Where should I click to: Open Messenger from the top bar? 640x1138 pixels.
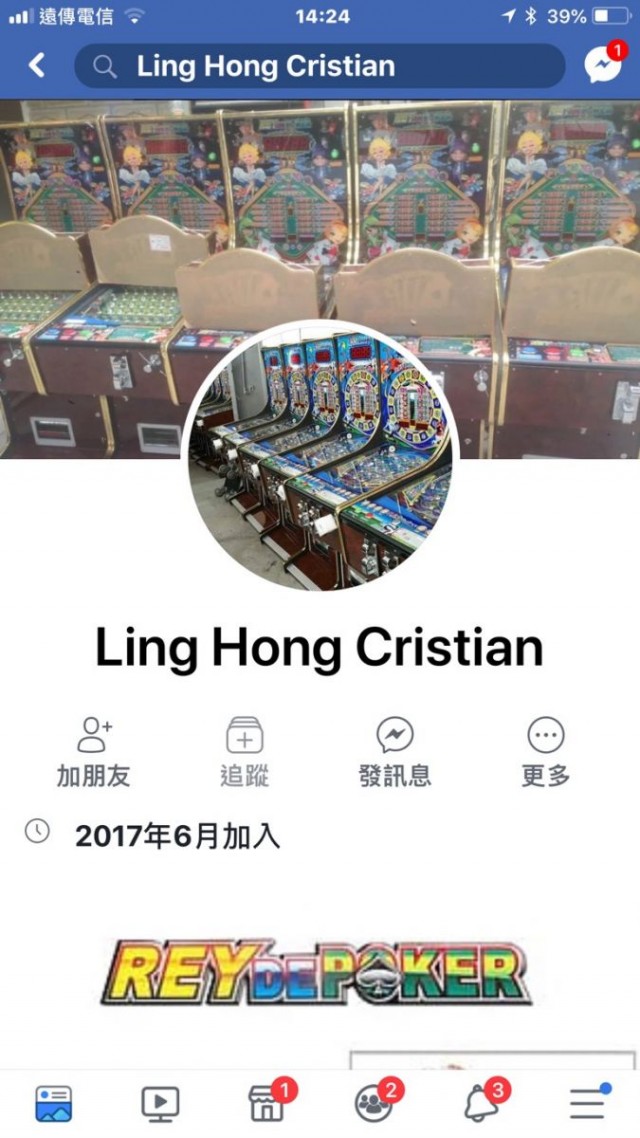pos(603,66)
